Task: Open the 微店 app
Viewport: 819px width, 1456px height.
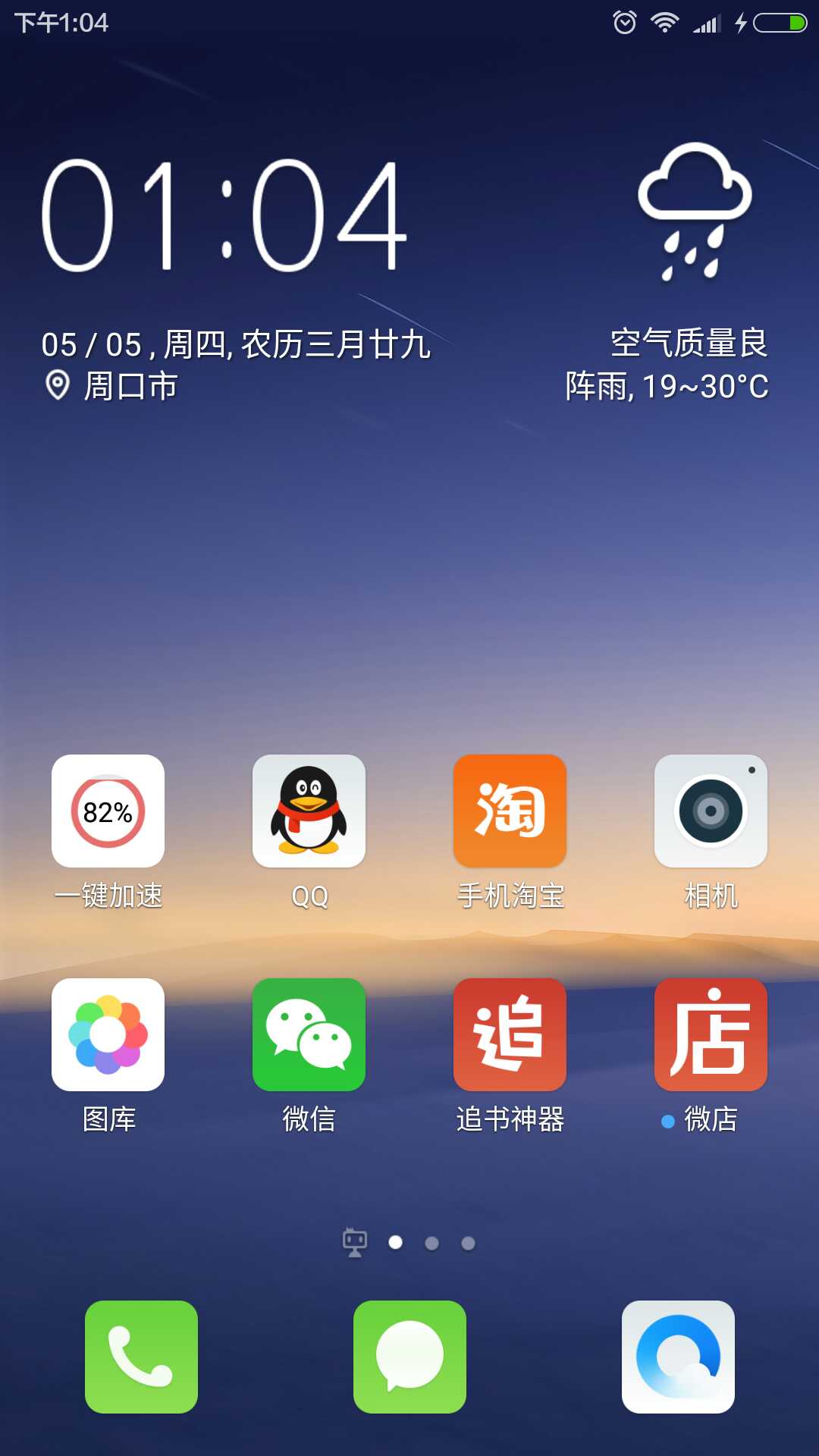Action: pyautogui.click(x=711, y=1034)
